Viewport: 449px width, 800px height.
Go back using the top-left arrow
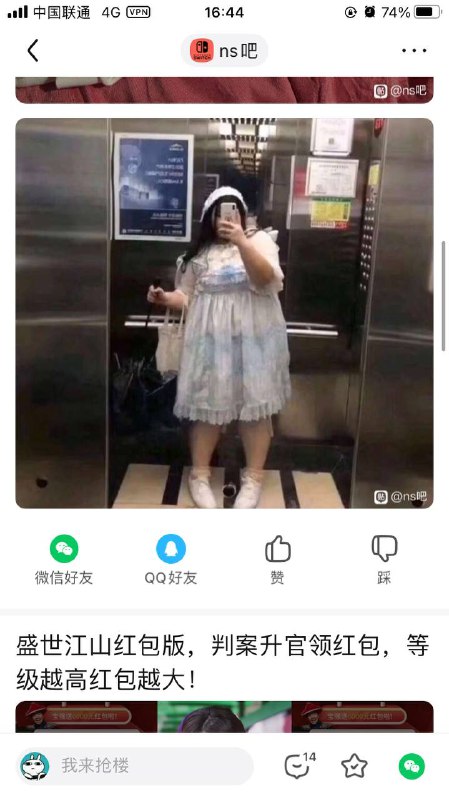(x=33, y=51)
